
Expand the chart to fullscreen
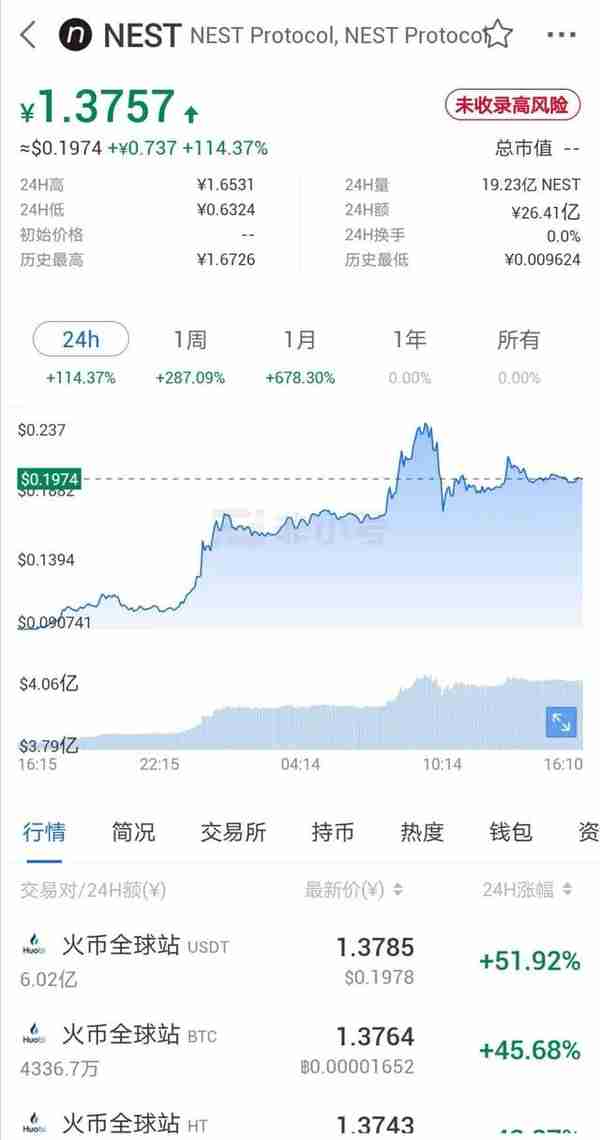pos(561,722)
